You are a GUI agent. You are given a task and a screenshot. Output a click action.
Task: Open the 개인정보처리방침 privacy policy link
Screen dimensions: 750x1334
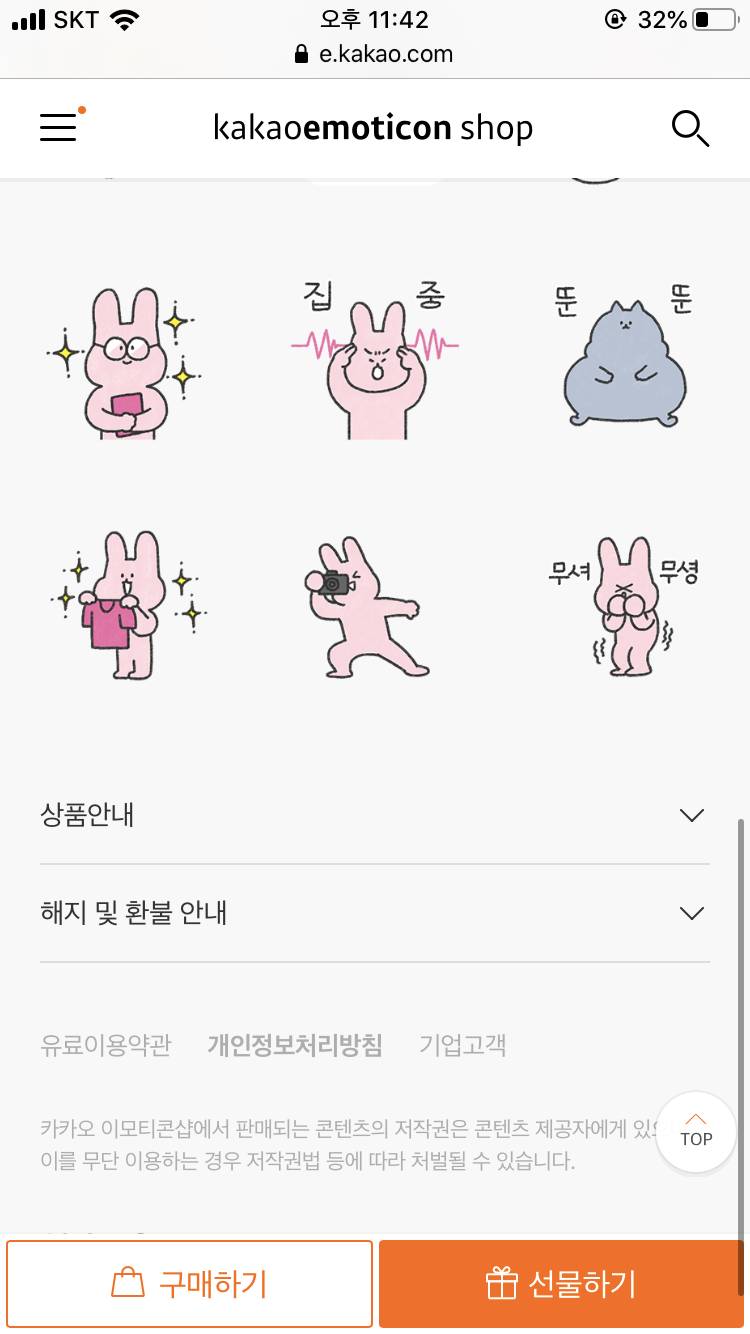295,1045
